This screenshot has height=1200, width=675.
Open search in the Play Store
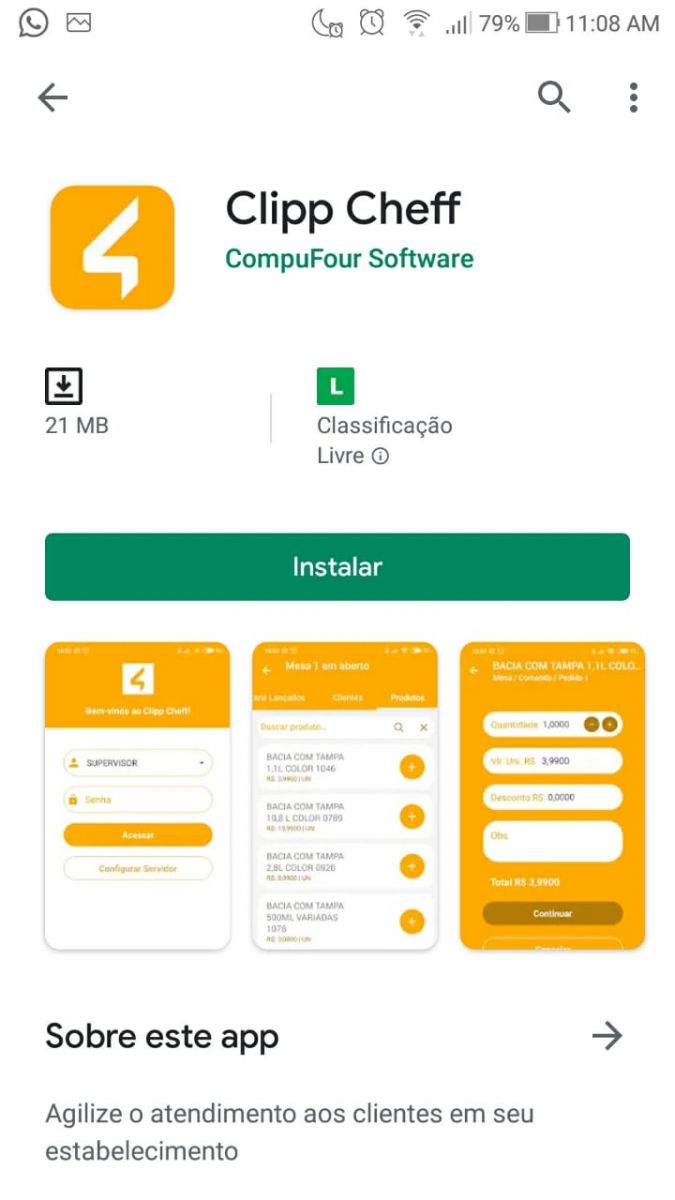554,97
